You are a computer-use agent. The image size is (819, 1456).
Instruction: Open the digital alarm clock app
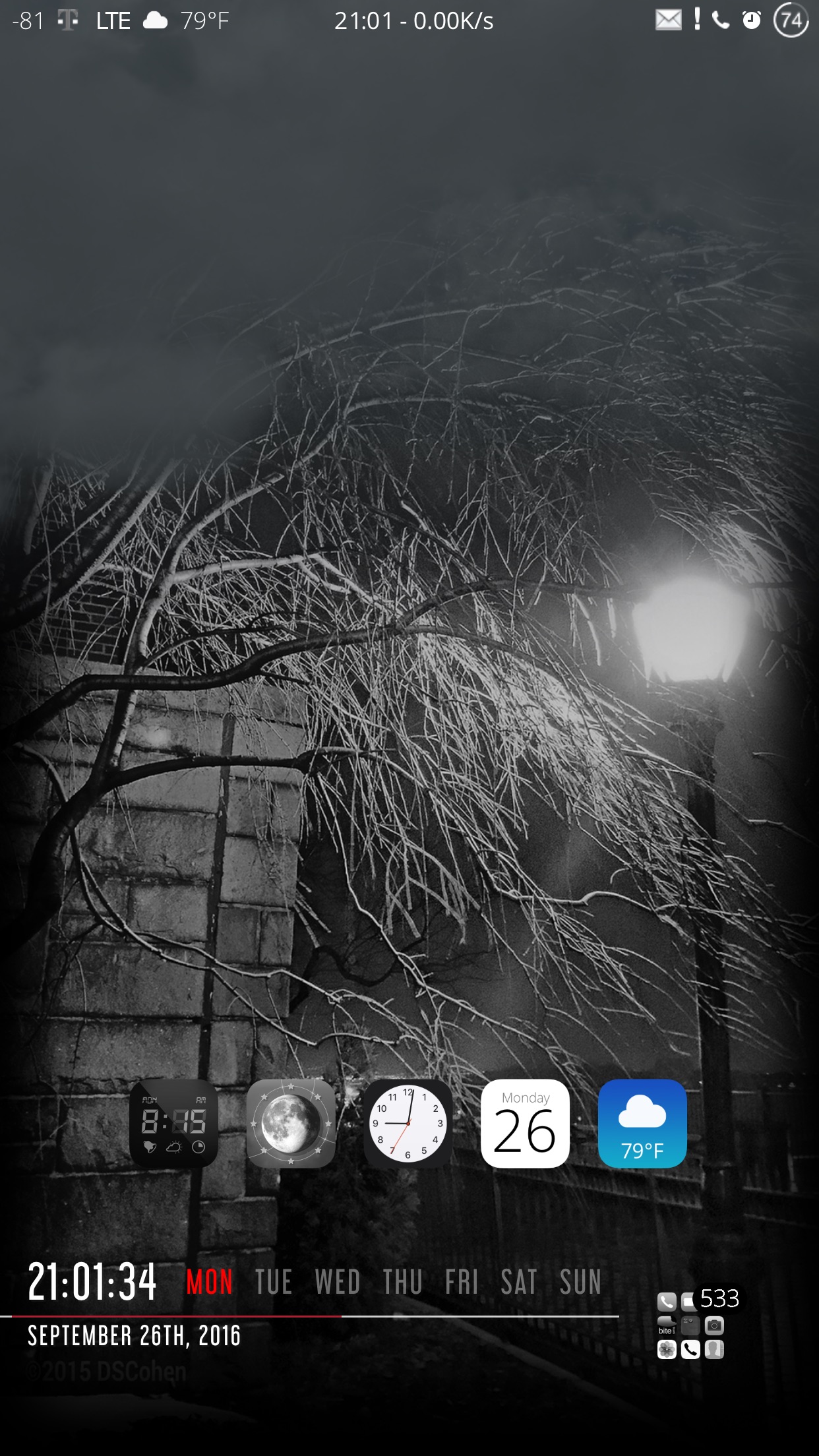(x=173, y=1123)
